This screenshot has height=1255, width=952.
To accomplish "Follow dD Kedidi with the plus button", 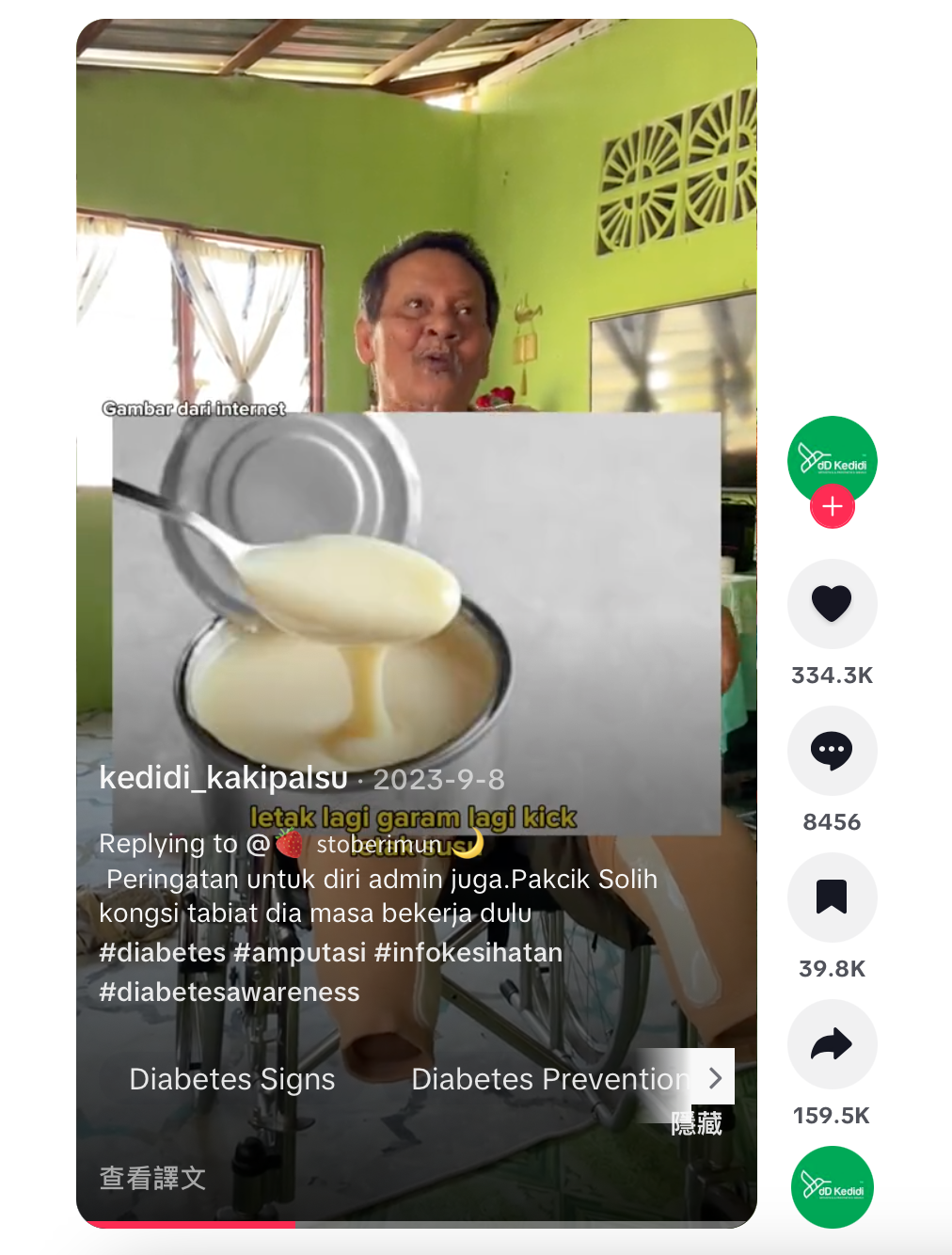I will pyautogui.click(x=832, y=507).
